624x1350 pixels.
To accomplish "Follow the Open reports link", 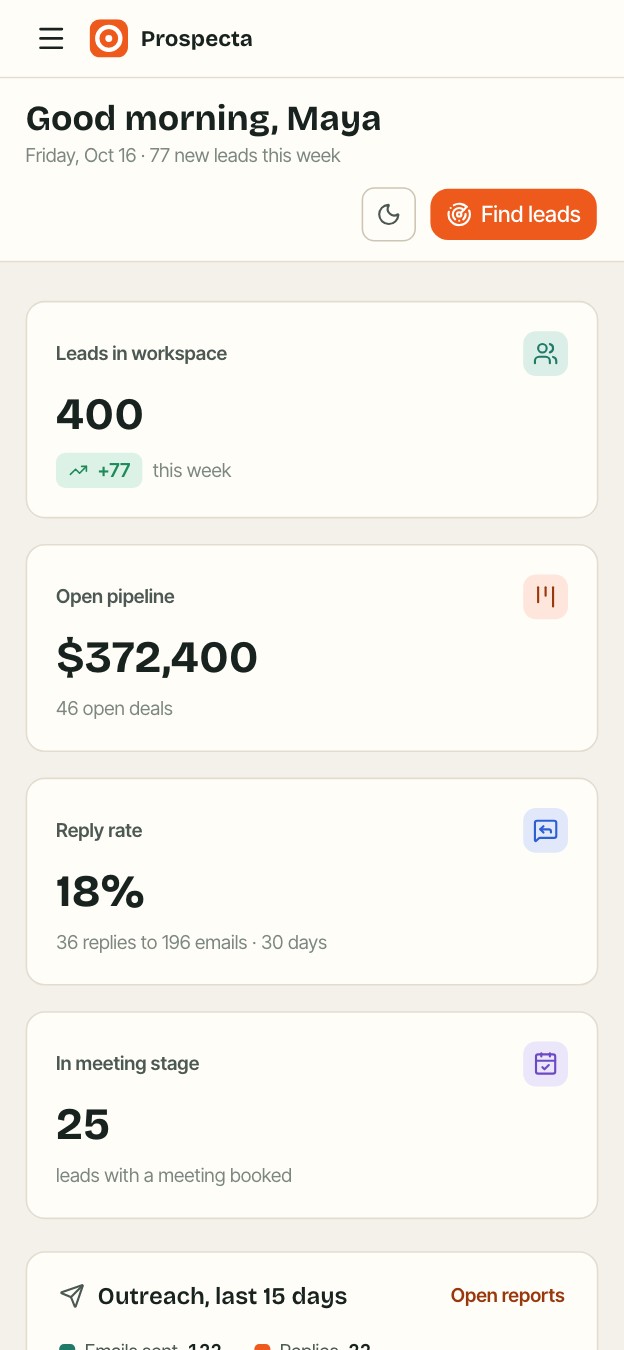I will [x=508, y=1296].
